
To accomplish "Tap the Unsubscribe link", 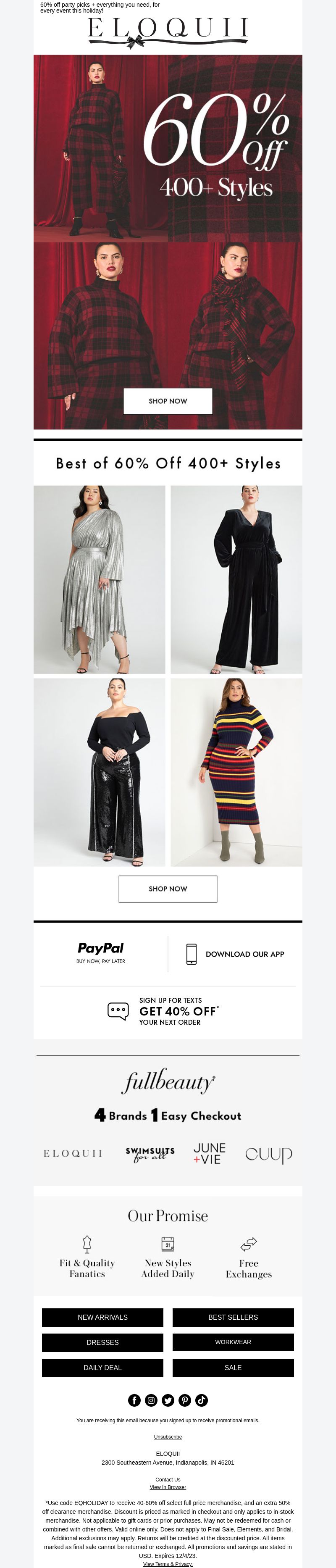I will 168,1436.
